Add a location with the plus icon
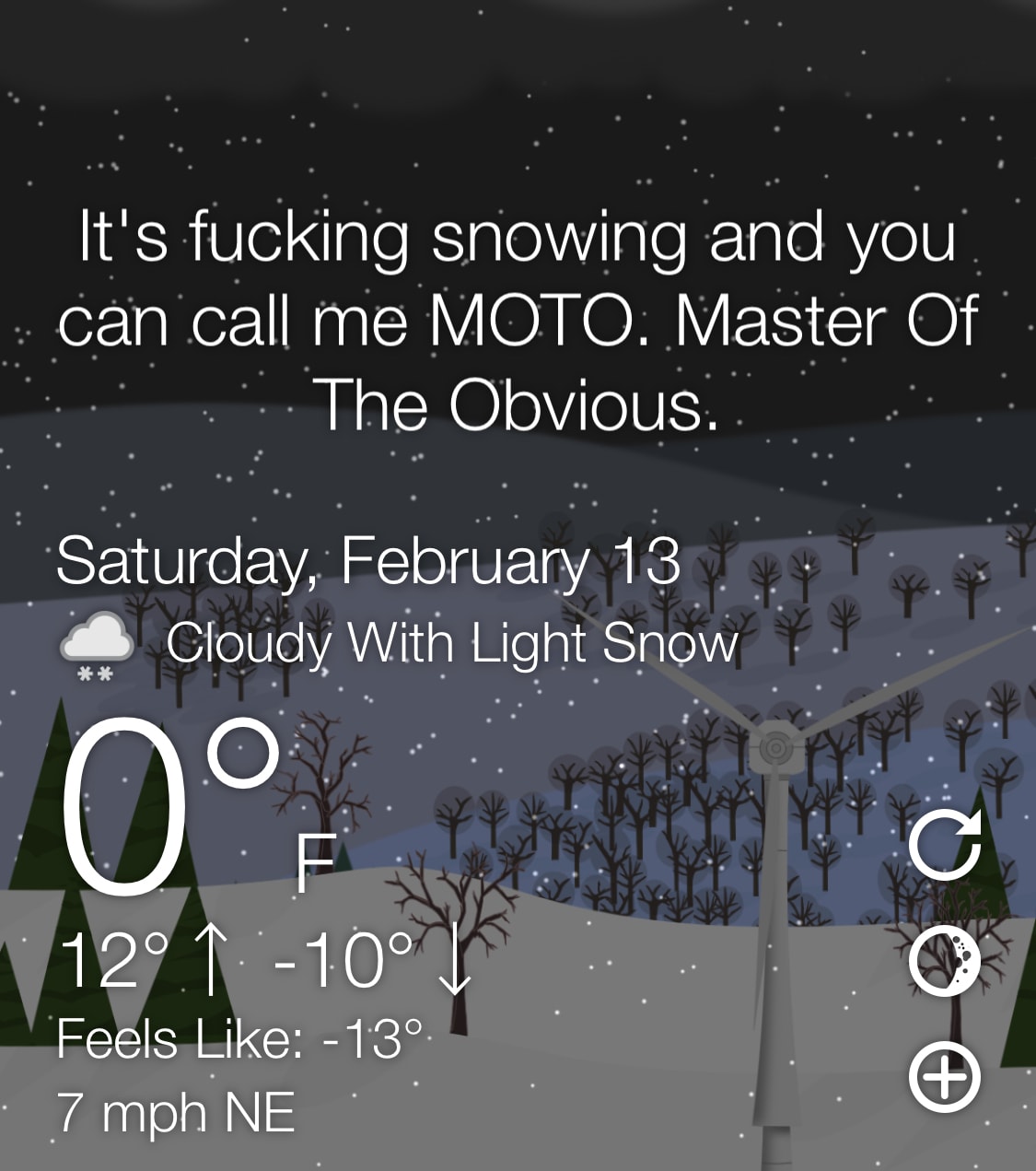Screen dimensions: 1036x1171 pyautogui.click(x=945, y=1077)
